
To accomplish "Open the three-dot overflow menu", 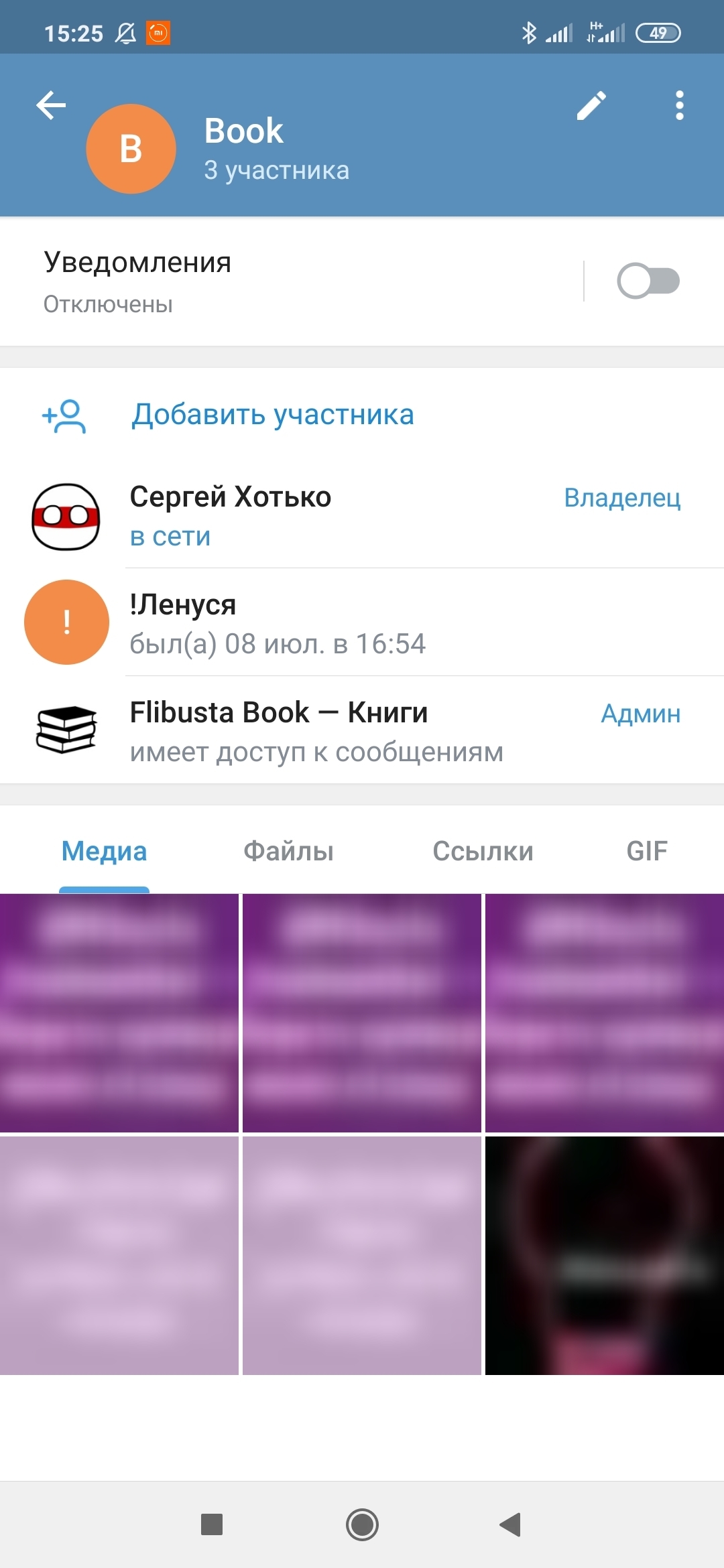I will pyautogui.click(x=679, y=106).
